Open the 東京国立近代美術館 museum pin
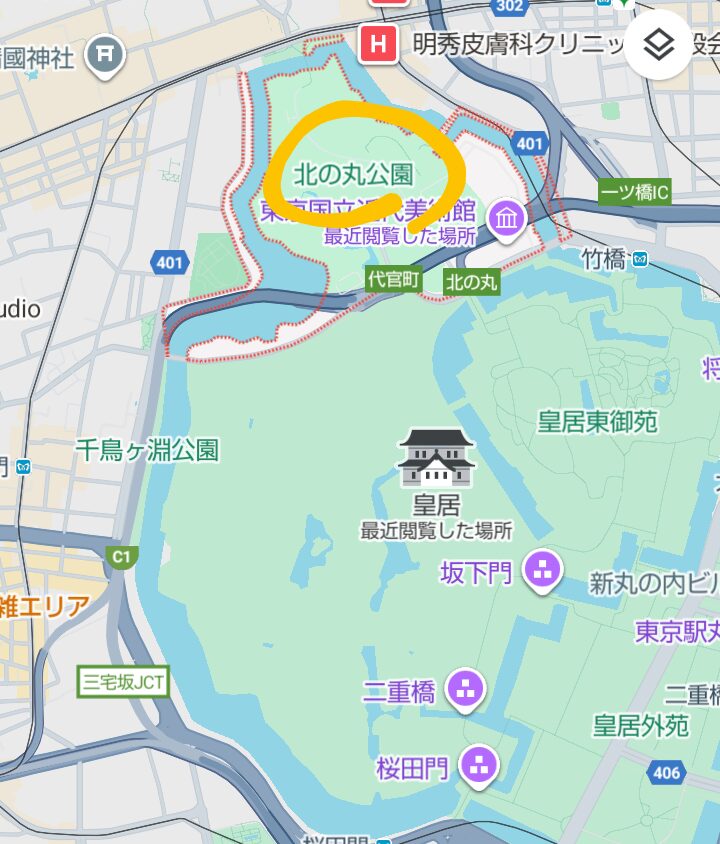Screen dimensions: 720x844 (x=507, y=216)
